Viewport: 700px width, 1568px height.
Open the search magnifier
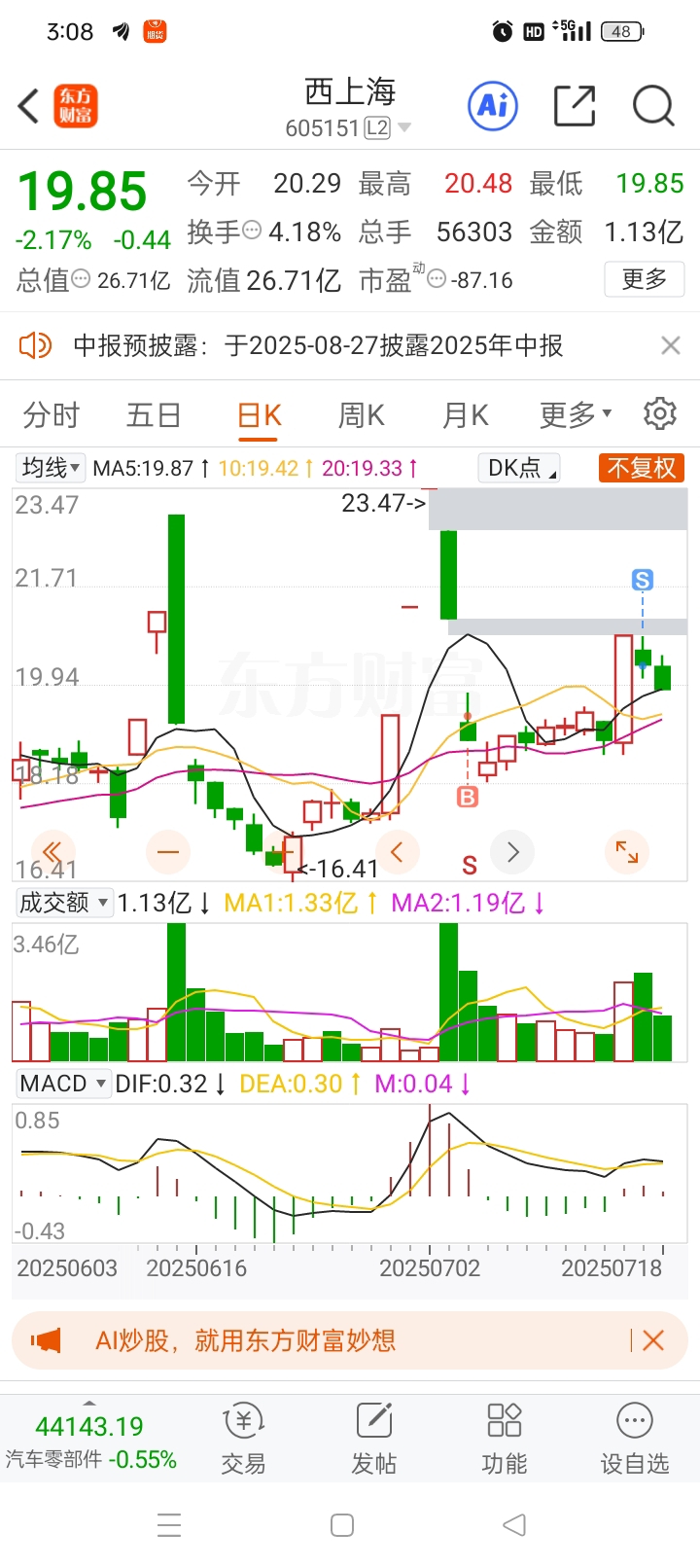[652, 106]
